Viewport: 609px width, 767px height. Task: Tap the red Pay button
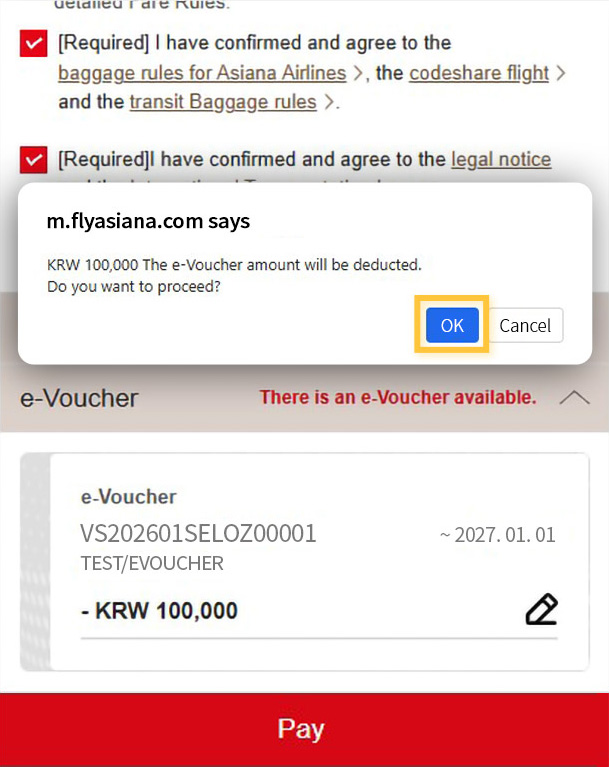pyautogui.click(x=304, y=729)
